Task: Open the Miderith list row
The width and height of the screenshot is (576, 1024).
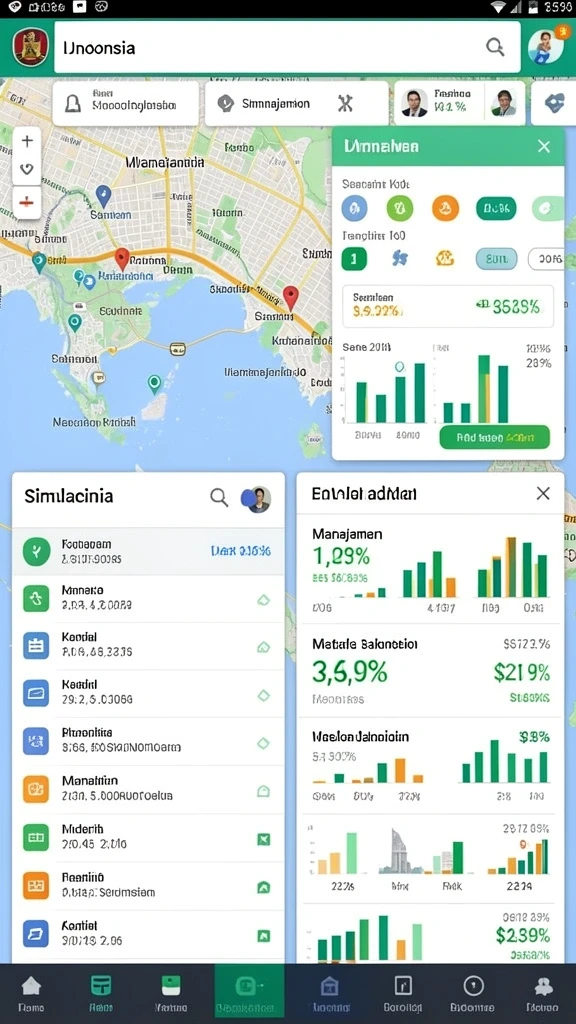Action: click(148, 837)
